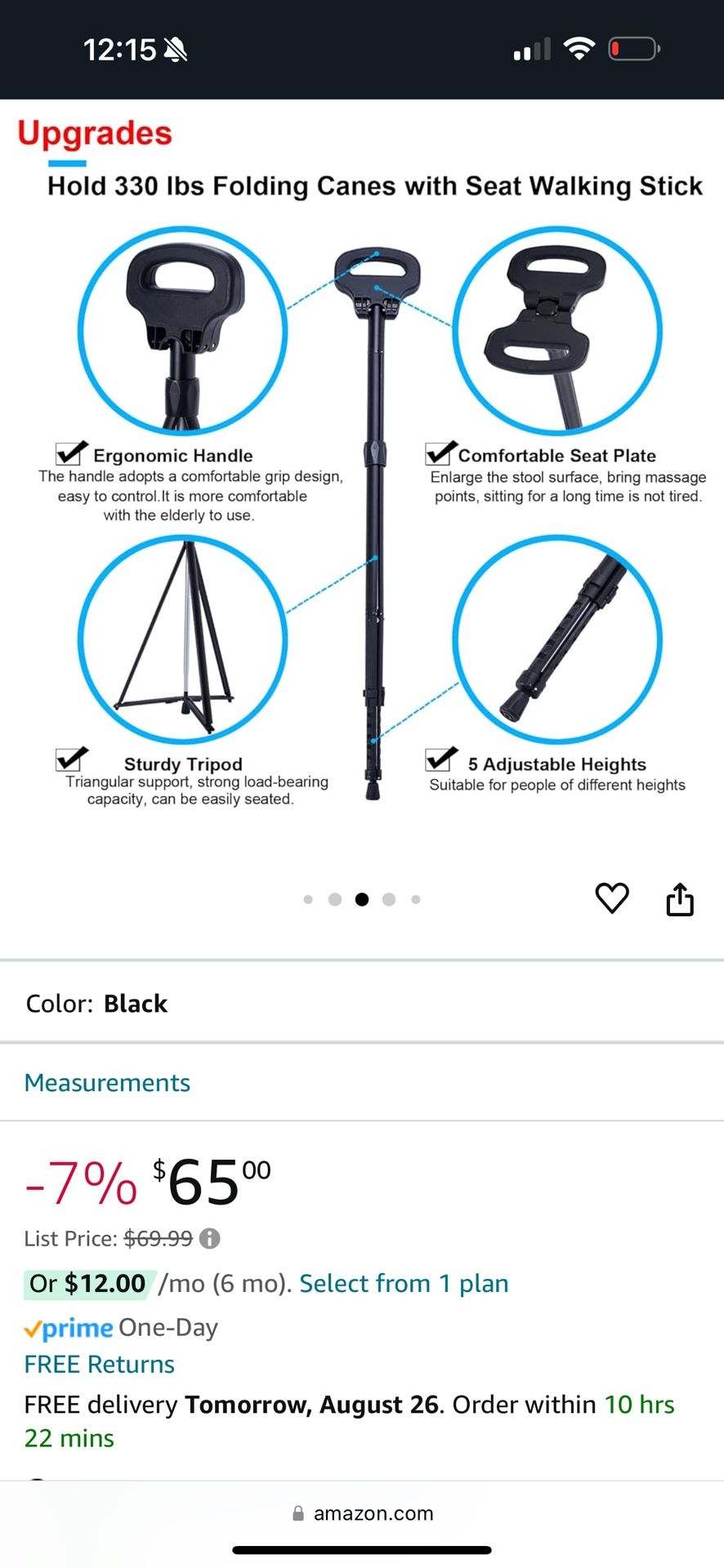The width and height of the screenshot is (724, 1568).
Task: Tap the amazon.com address bar
Action: 363,1513
